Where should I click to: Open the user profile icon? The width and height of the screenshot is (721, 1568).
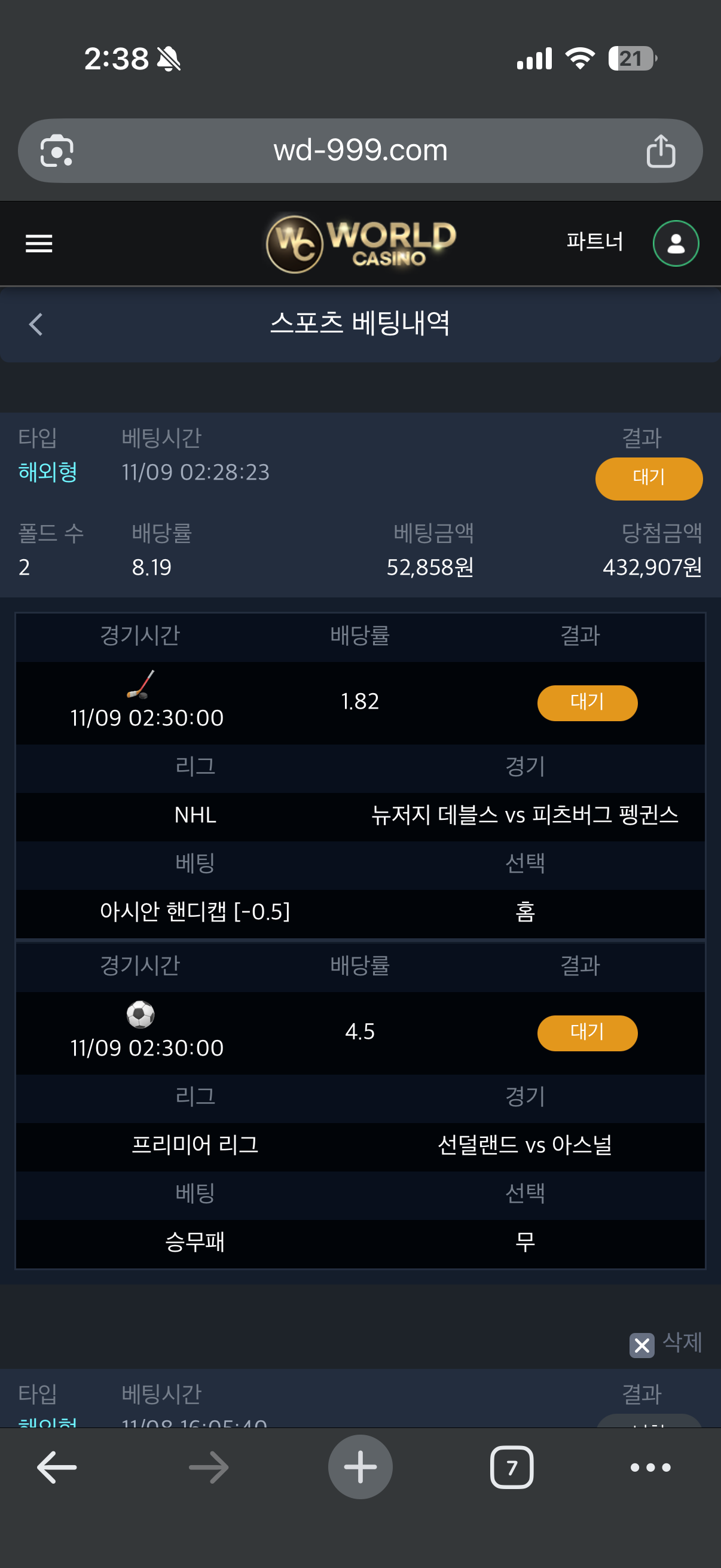676,243
